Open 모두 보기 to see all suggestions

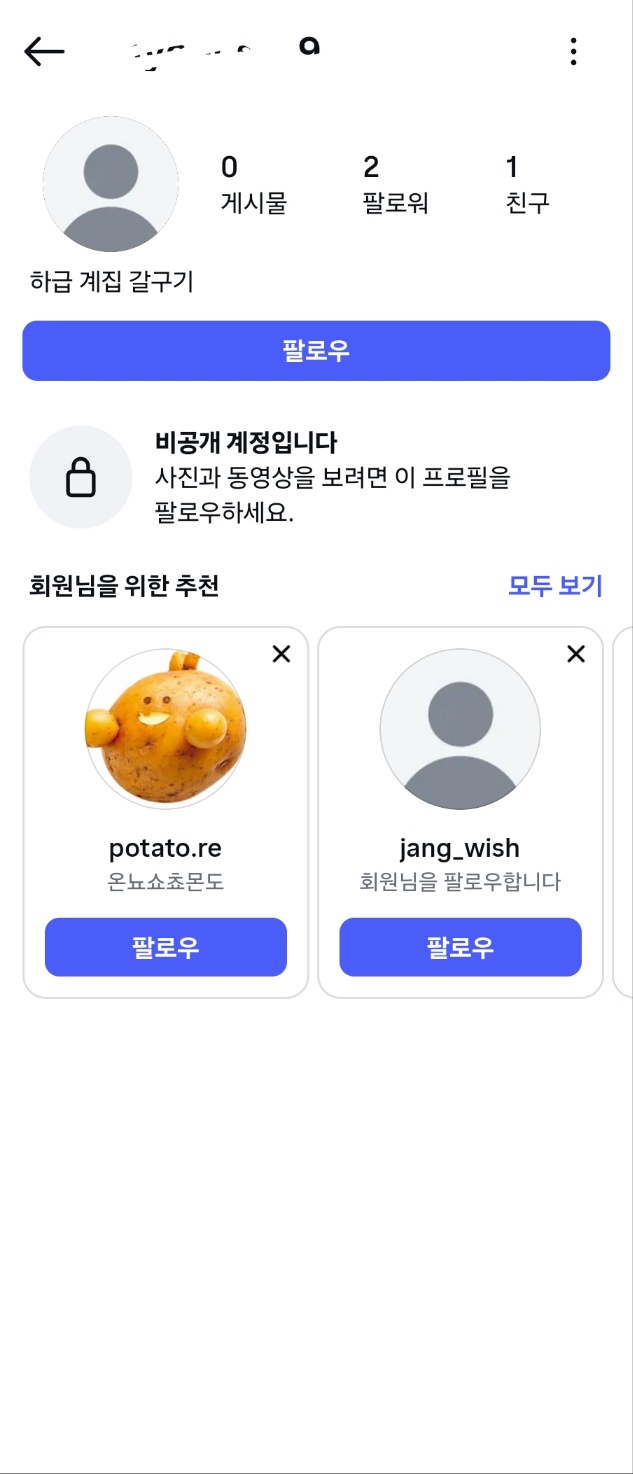pos(555,586)
